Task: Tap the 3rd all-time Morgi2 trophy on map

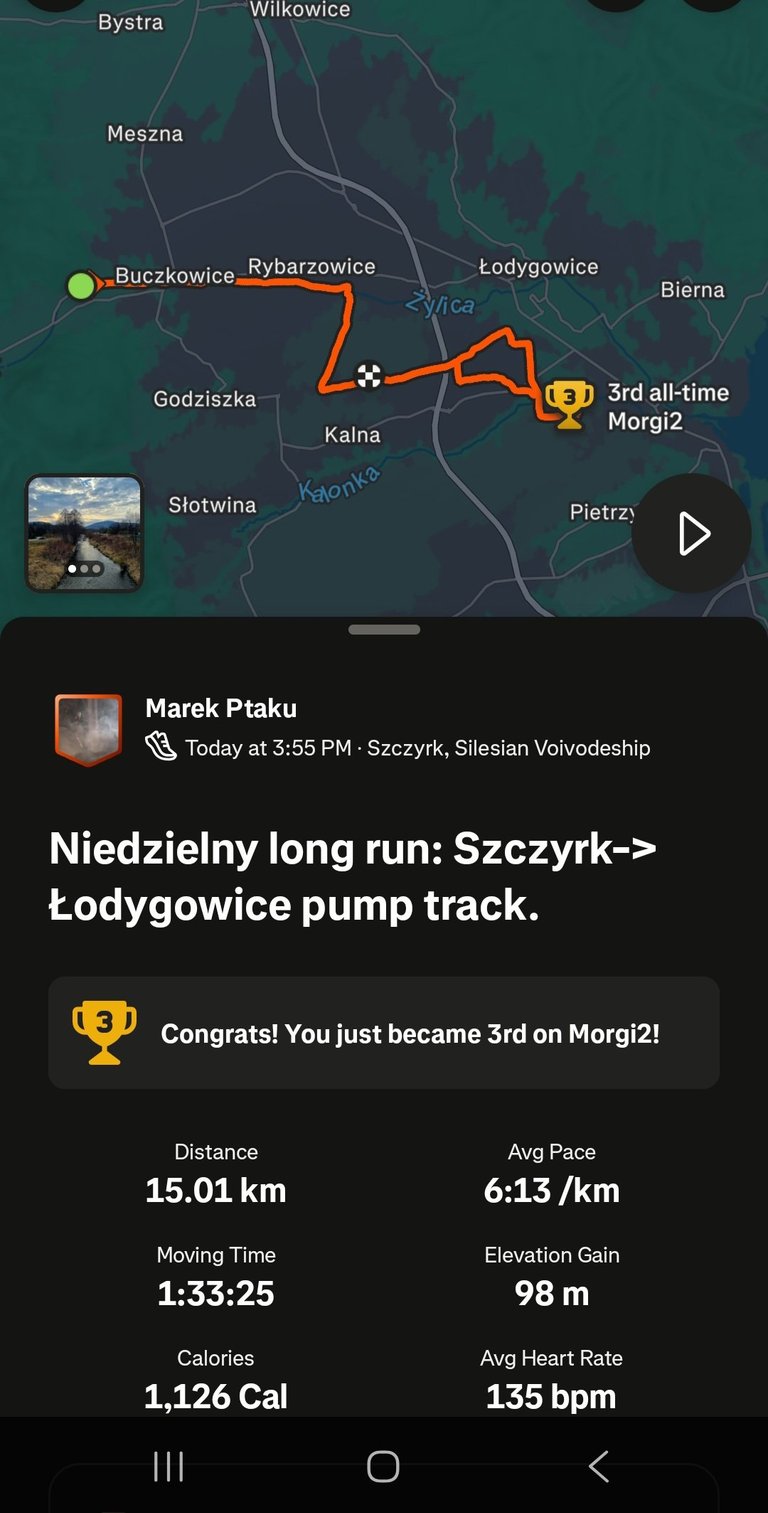Action: pyautogui.click(x=568, y=403)
